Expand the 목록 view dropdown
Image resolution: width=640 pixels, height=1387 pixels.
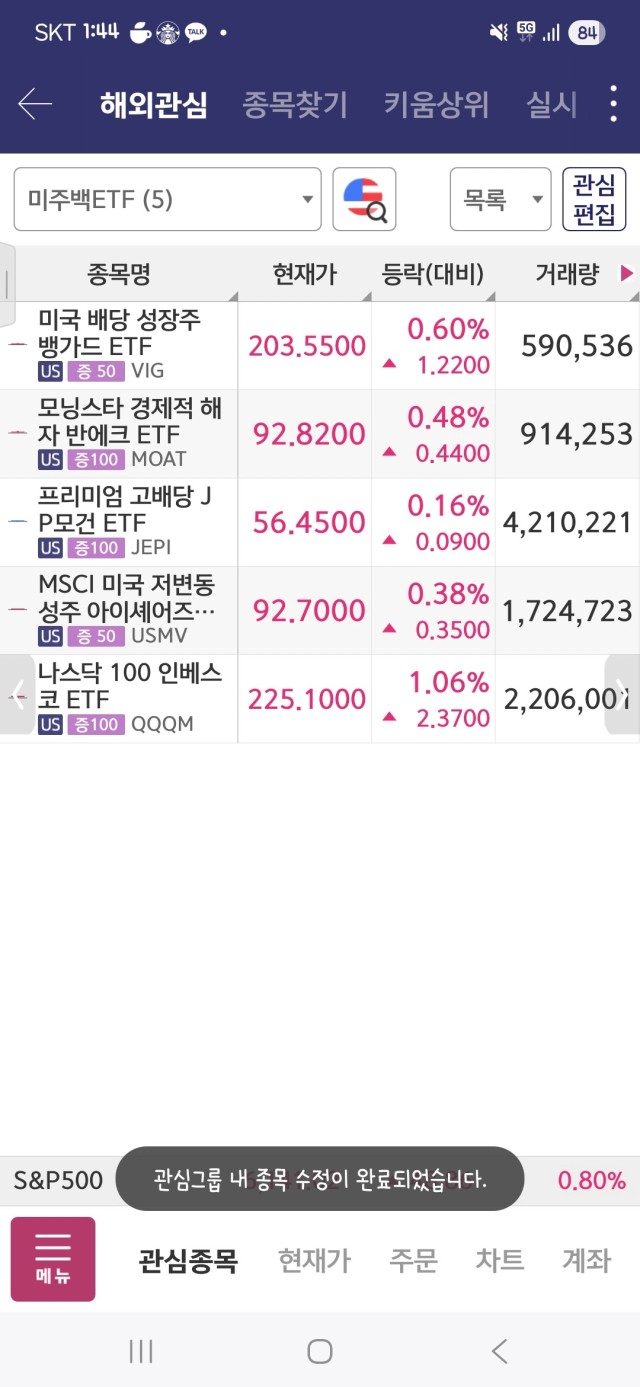click(x=500, y=200)
